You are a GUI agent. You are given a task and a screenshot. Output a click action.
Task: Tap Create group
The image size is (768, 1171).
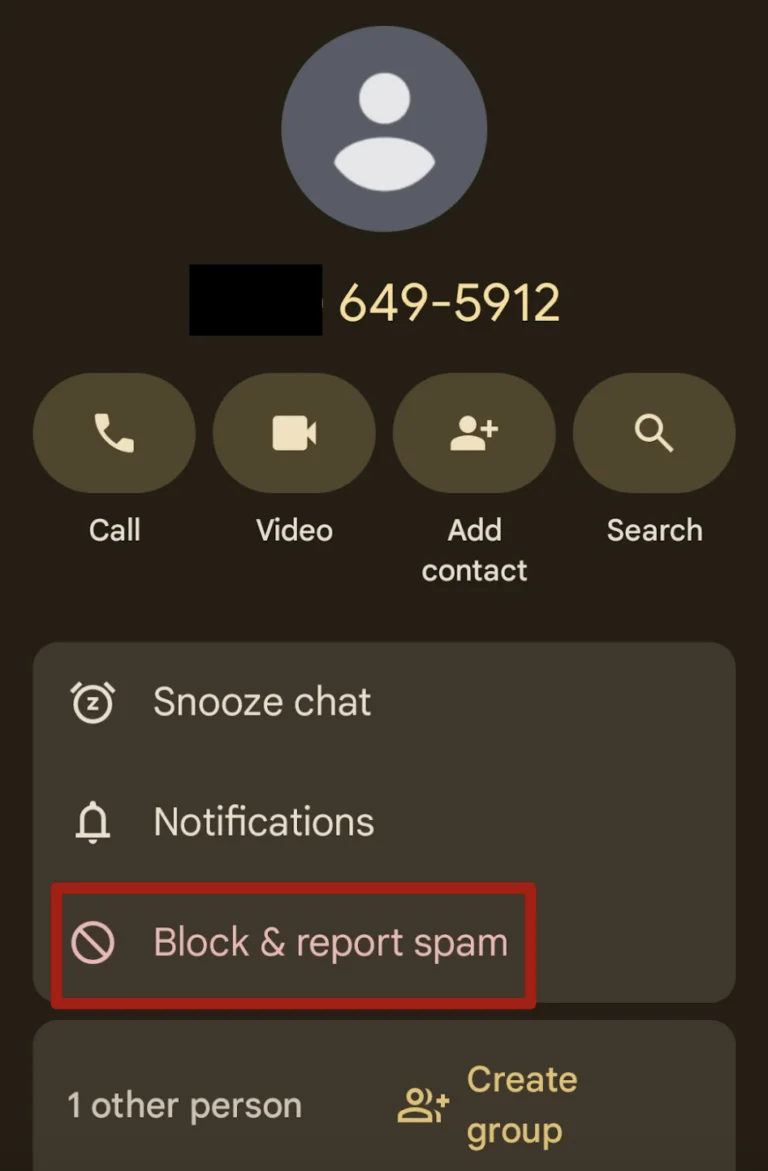coord(521,1104)
